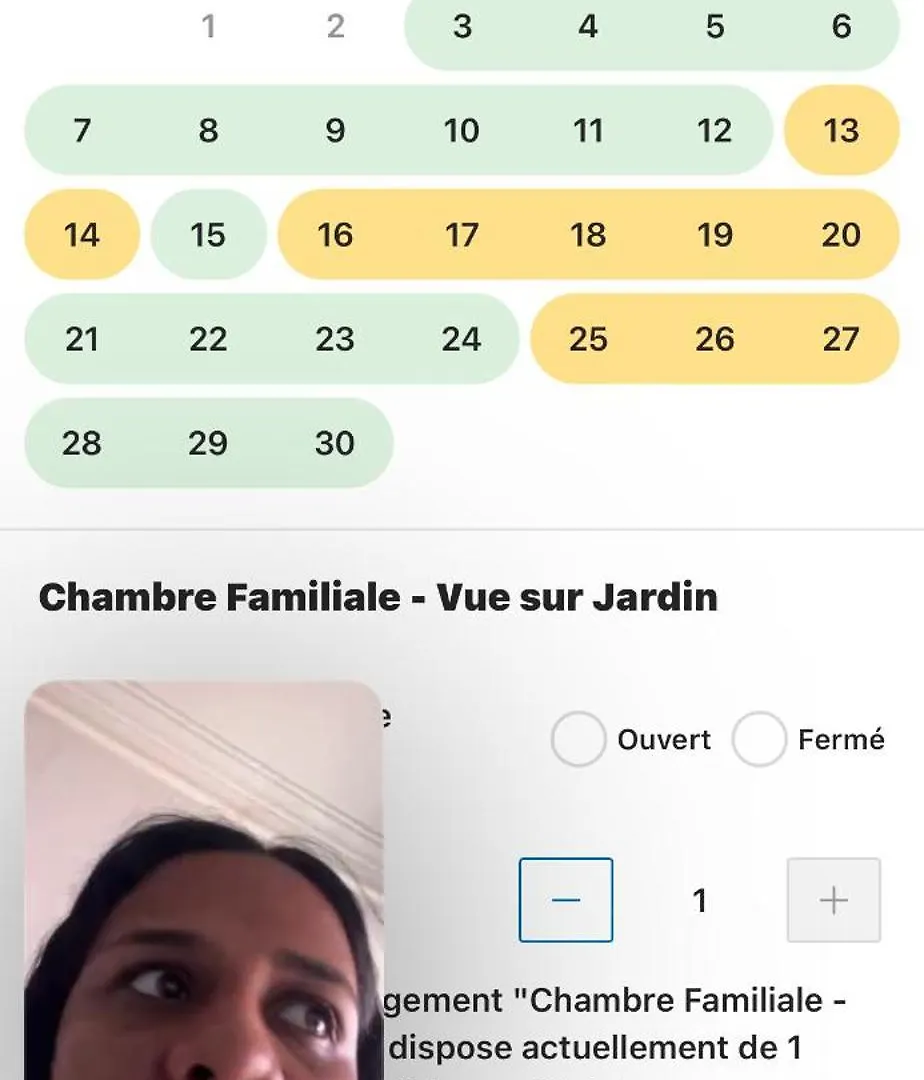Pick day 20 in the calendar
Image resolution: width=924 pixels, height=1080 pixels.
pyautogui.click(x=841, y=235)
